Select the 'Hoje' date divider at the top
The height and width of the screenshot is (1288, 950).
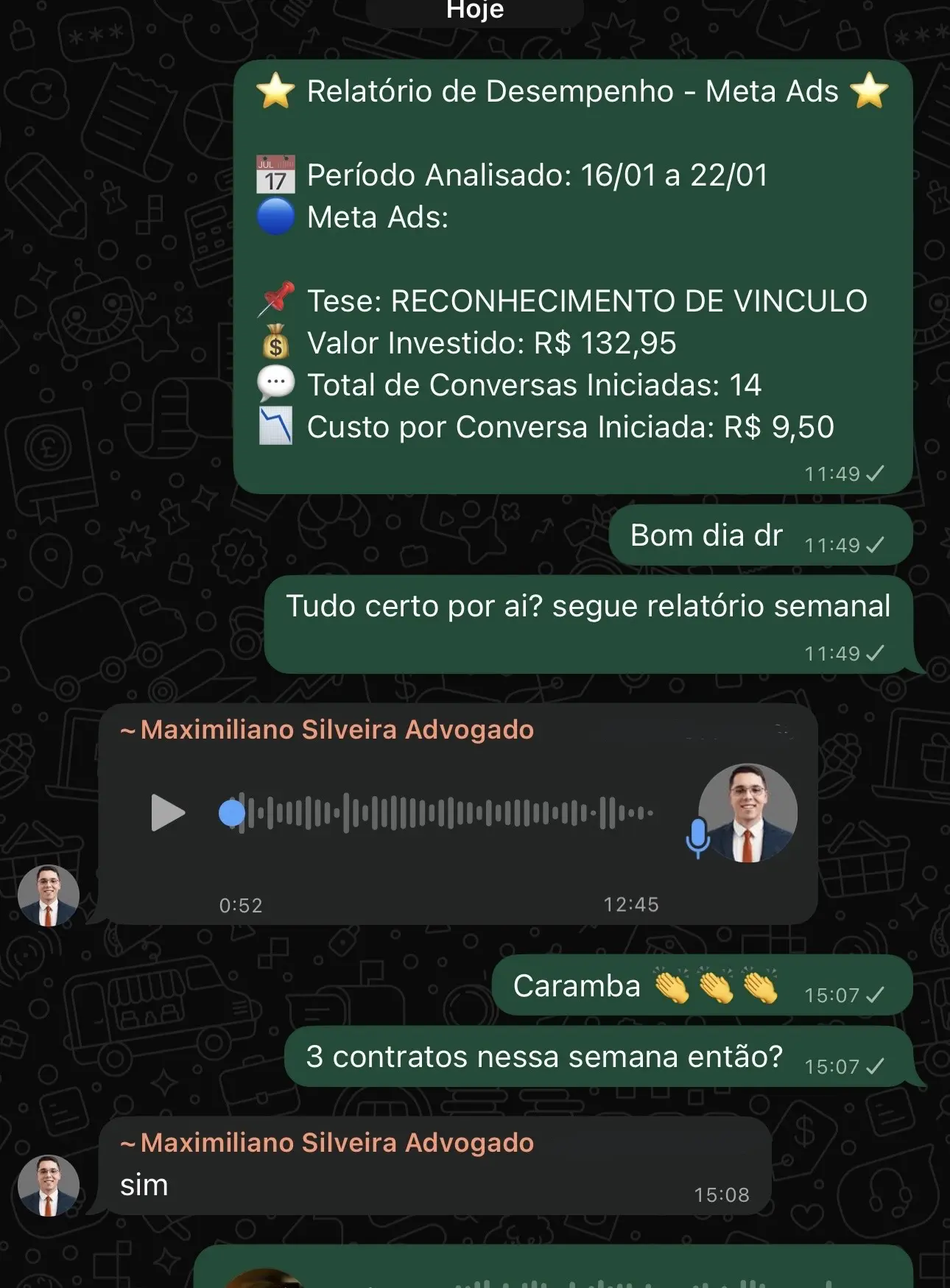point(474,10)
